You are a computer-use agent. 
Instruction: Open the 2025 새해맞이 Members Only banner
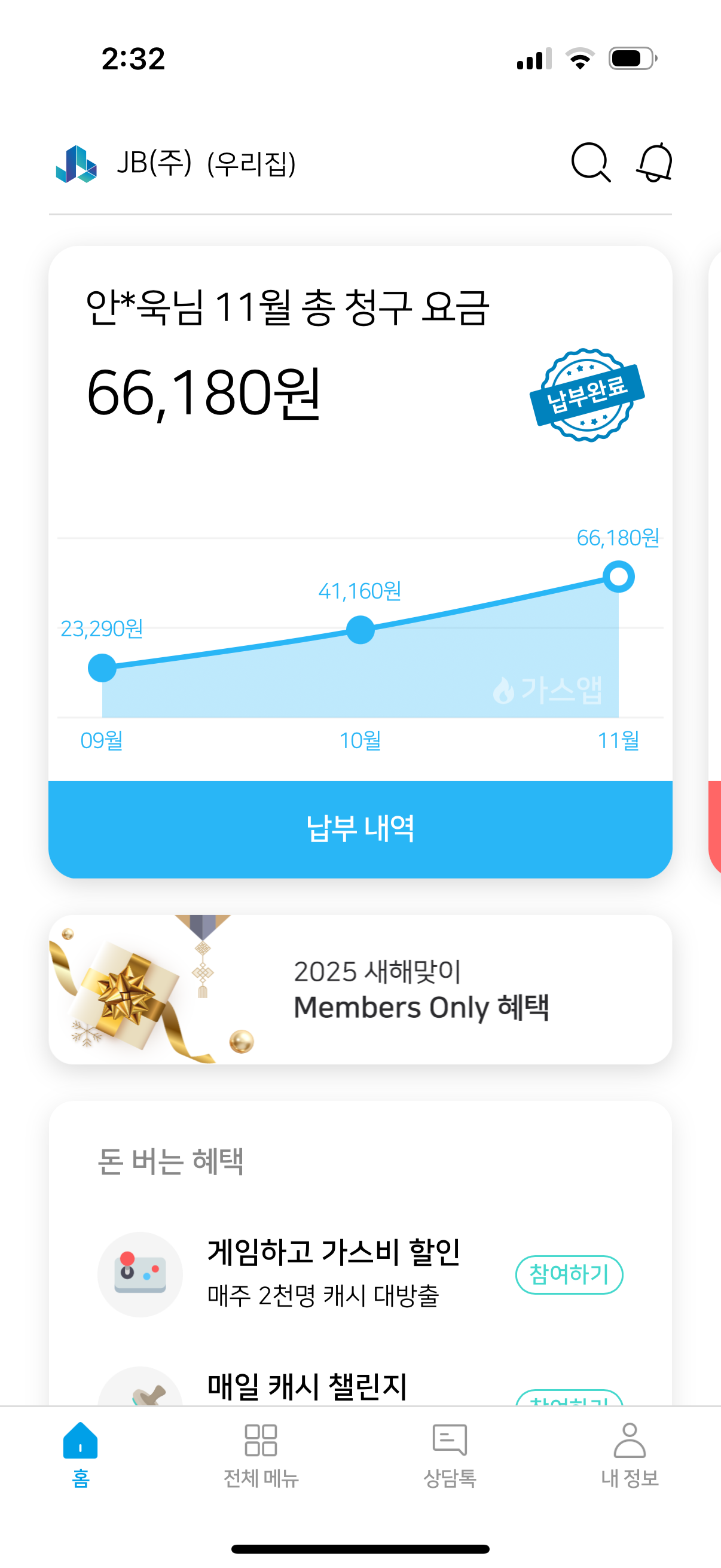click(360, 989)
